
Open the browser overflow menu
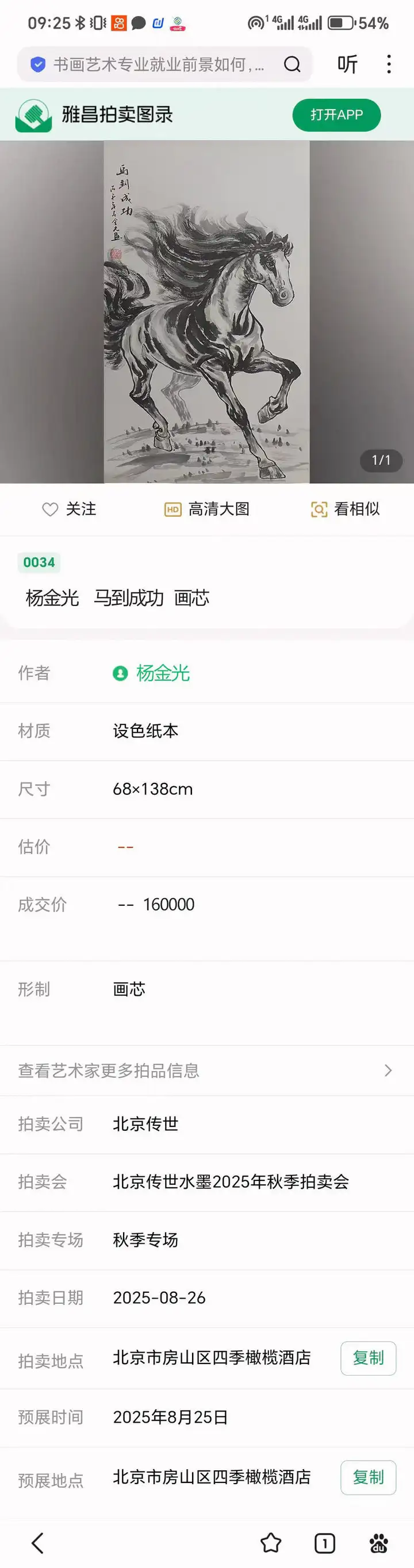click(389, 64)
